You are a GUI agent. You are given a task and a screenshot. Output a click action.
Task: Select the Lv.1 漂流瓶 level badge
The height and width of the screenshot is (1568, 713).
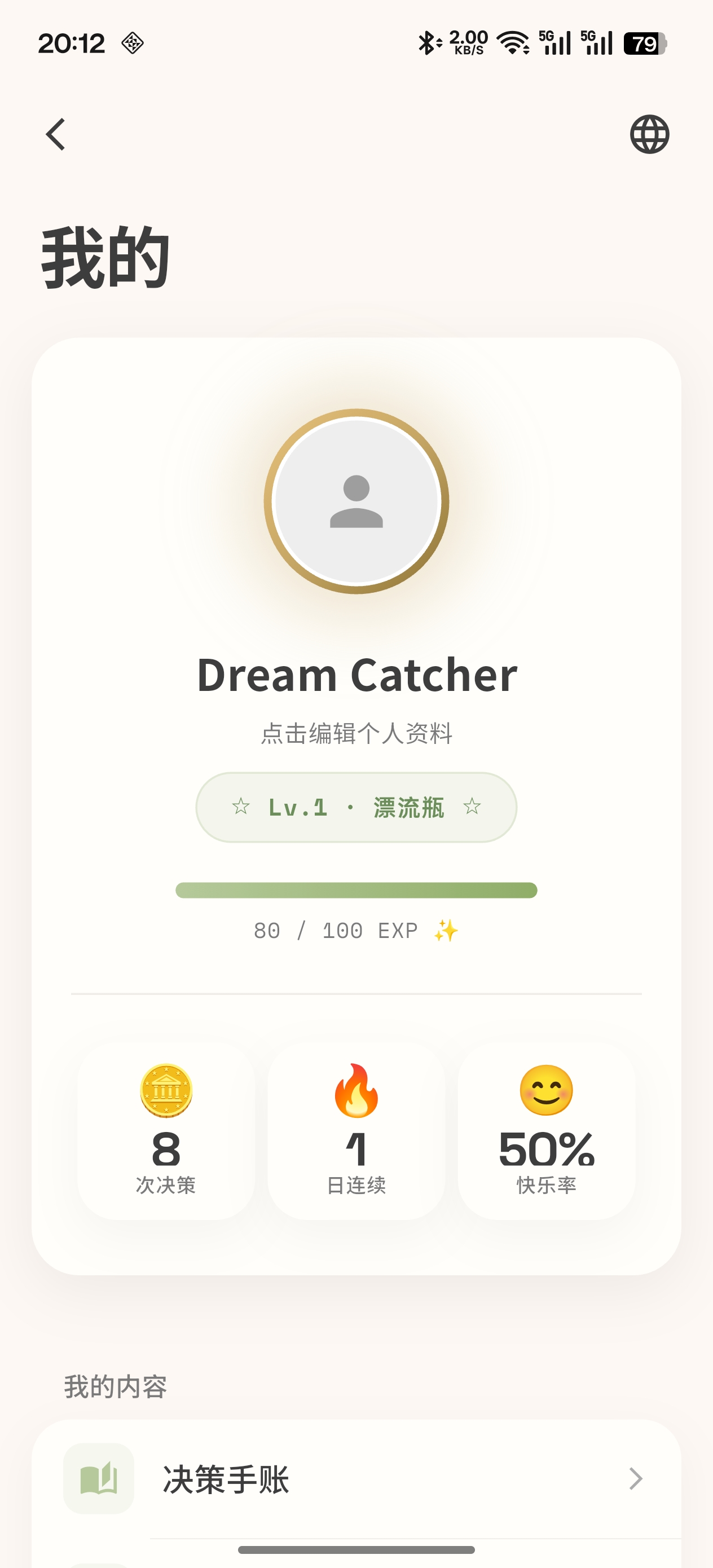pos(356,808)
